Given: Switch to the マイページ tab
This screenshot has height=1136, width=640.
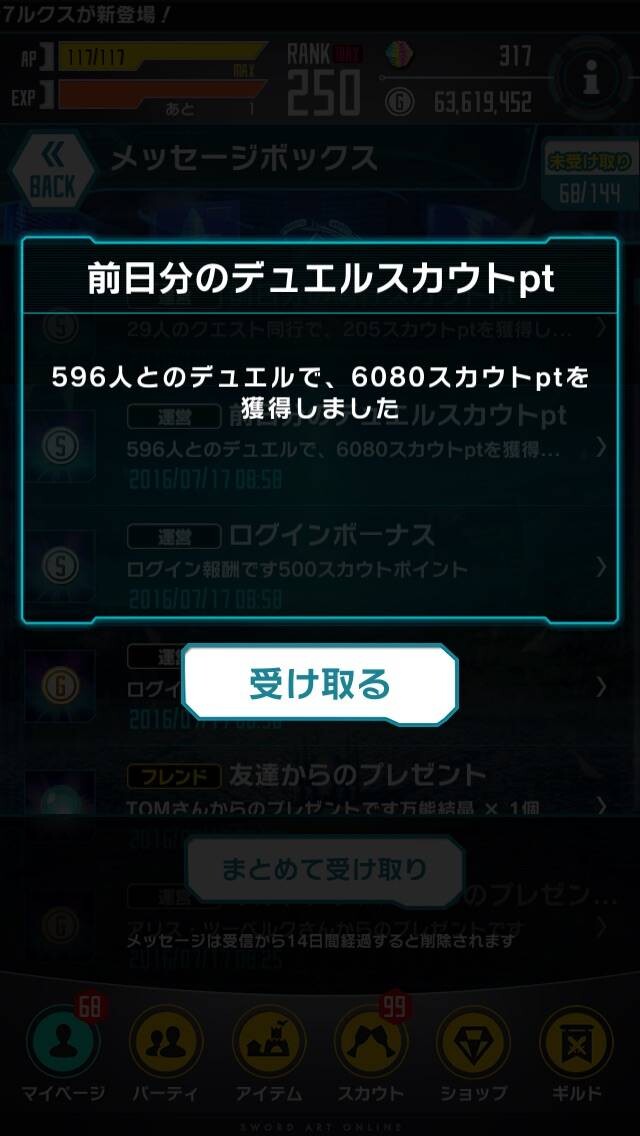Looking at the screenshot, I should point(63,1051).
